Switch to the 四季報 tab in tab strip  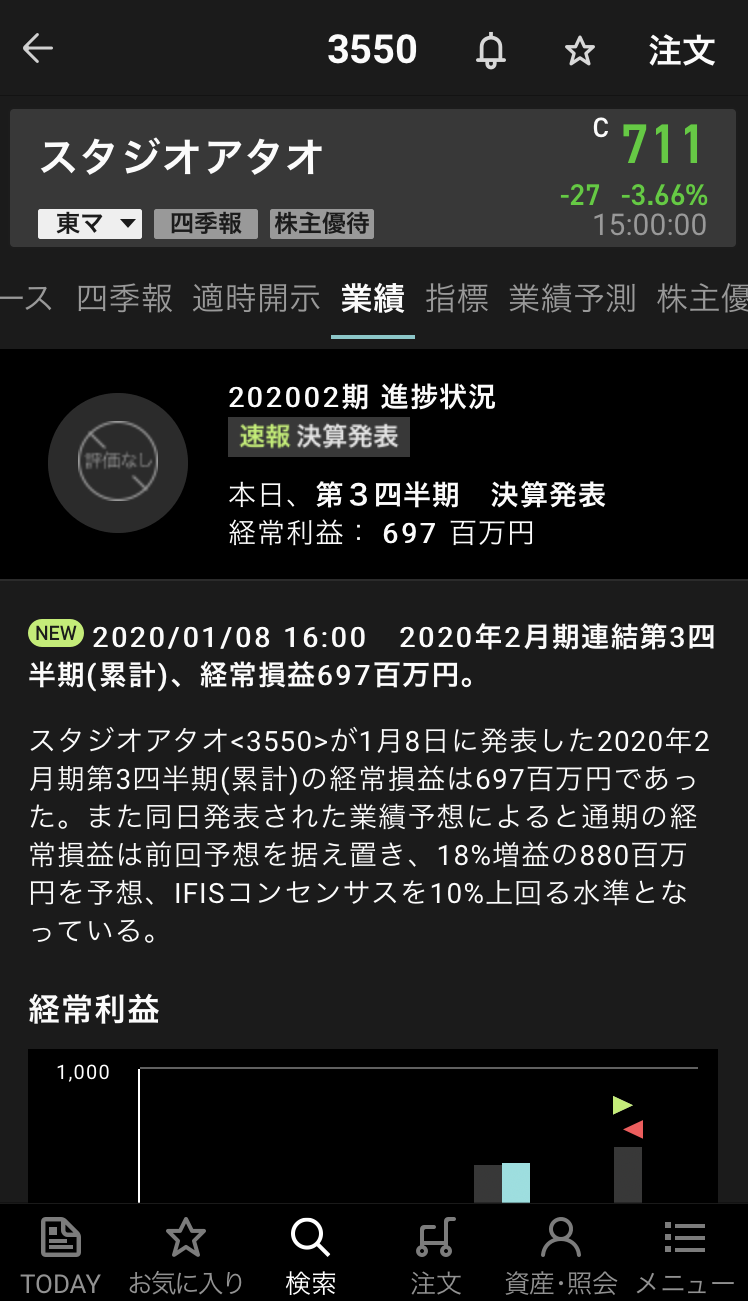click(125, 298)
